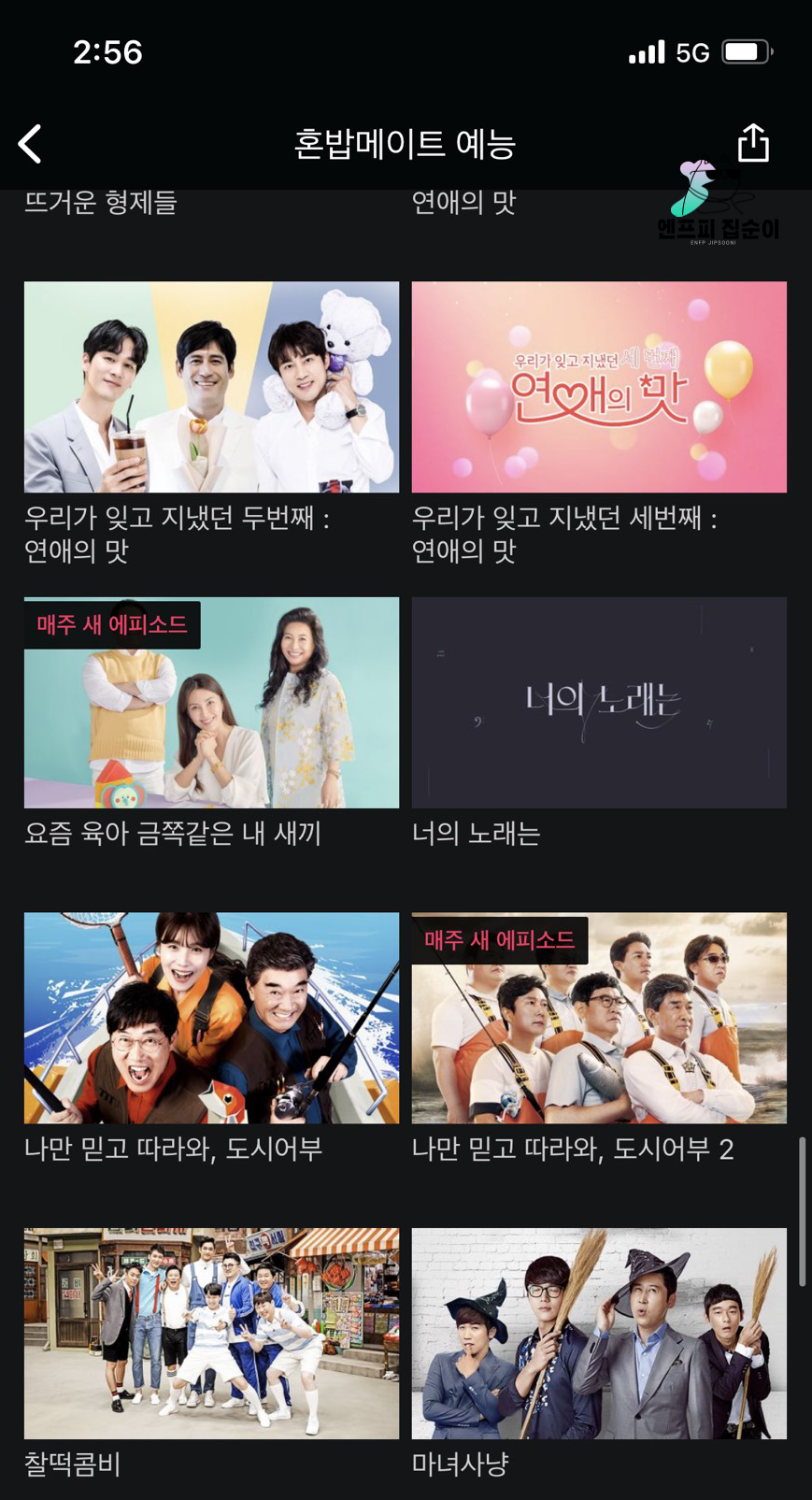Open 너의 노래는 show
This screenshot has height=1500, width=812.
599,702
